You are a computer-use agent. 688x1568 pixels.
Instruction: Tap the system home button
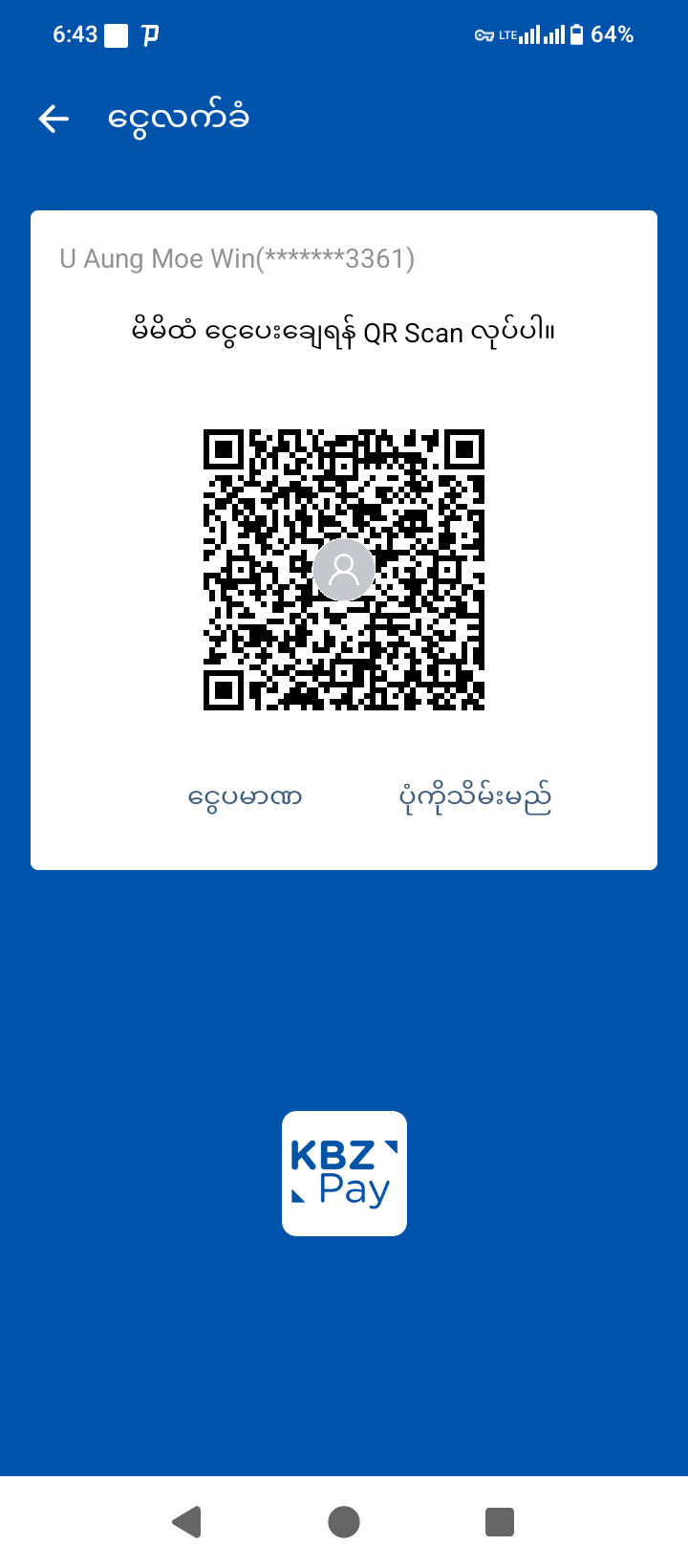tap(344, 1521)
